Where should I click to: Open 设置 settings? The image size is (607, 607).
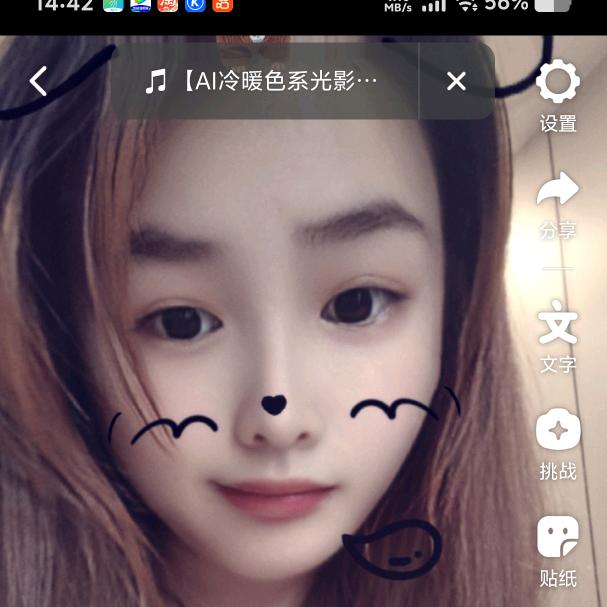(x=558, y=95)
